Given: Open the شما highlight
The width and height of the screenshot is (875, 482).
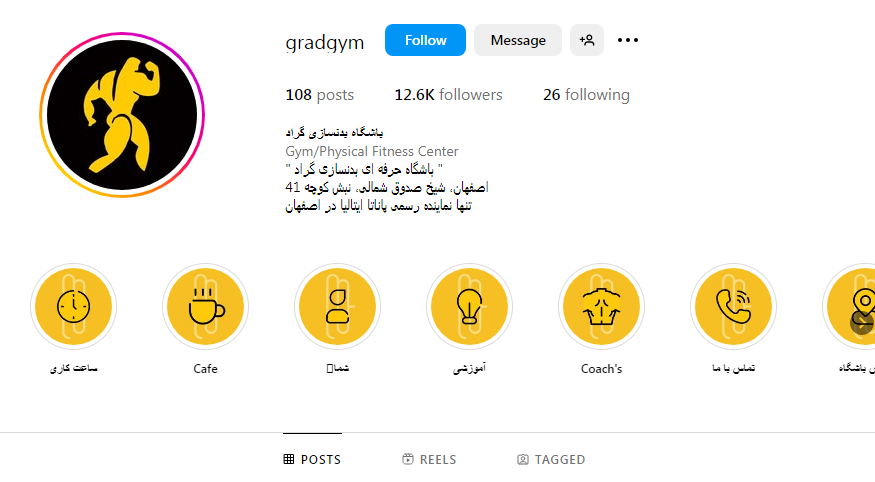Looking at the screenshot, I should pyautogui.click(x=337, y=307).
